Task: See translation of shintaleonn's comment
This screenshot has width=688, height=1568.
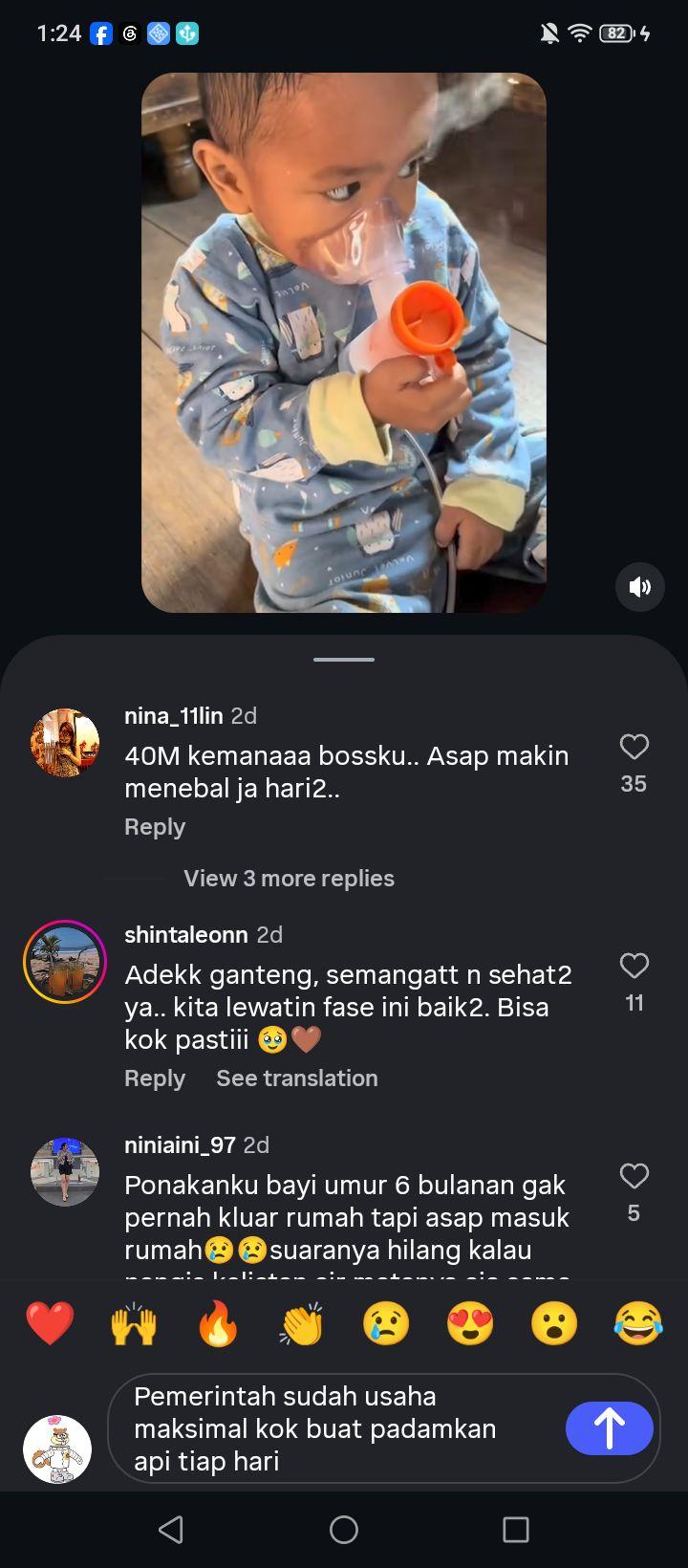Action: [x=297, y=1078]
